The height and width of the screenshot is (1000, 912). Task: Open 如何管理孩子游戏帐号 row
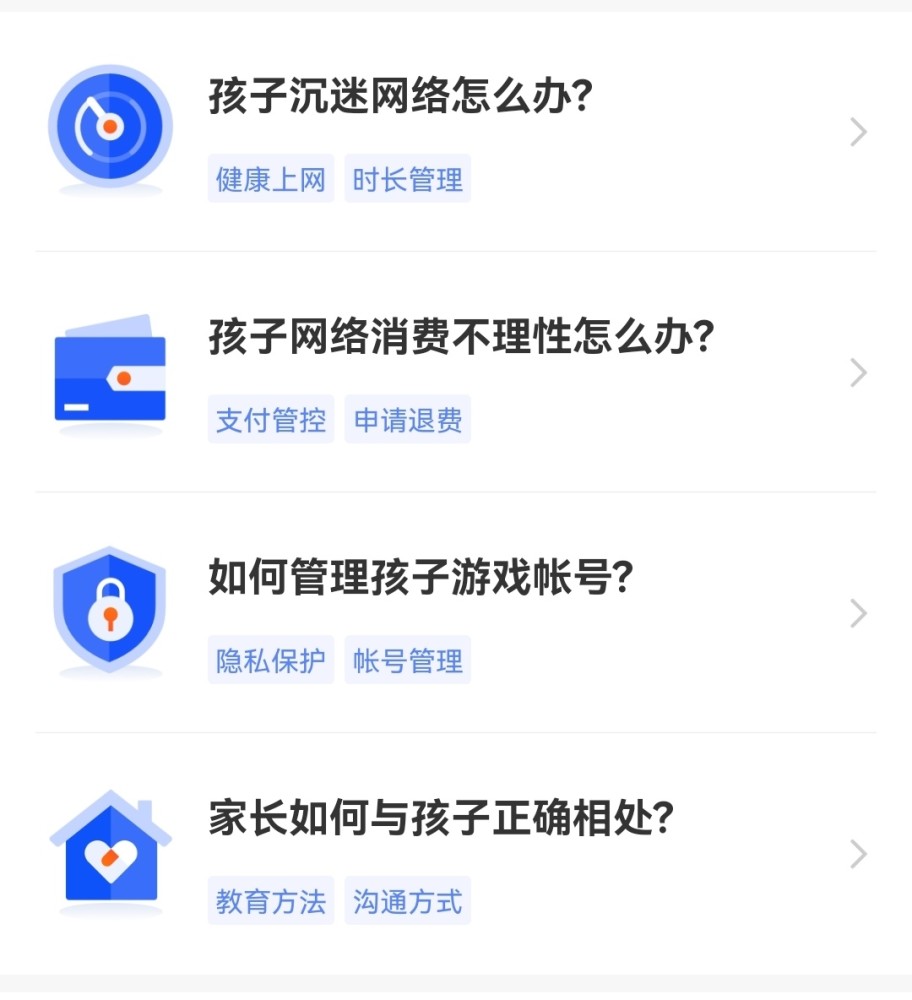coord(421,578)
